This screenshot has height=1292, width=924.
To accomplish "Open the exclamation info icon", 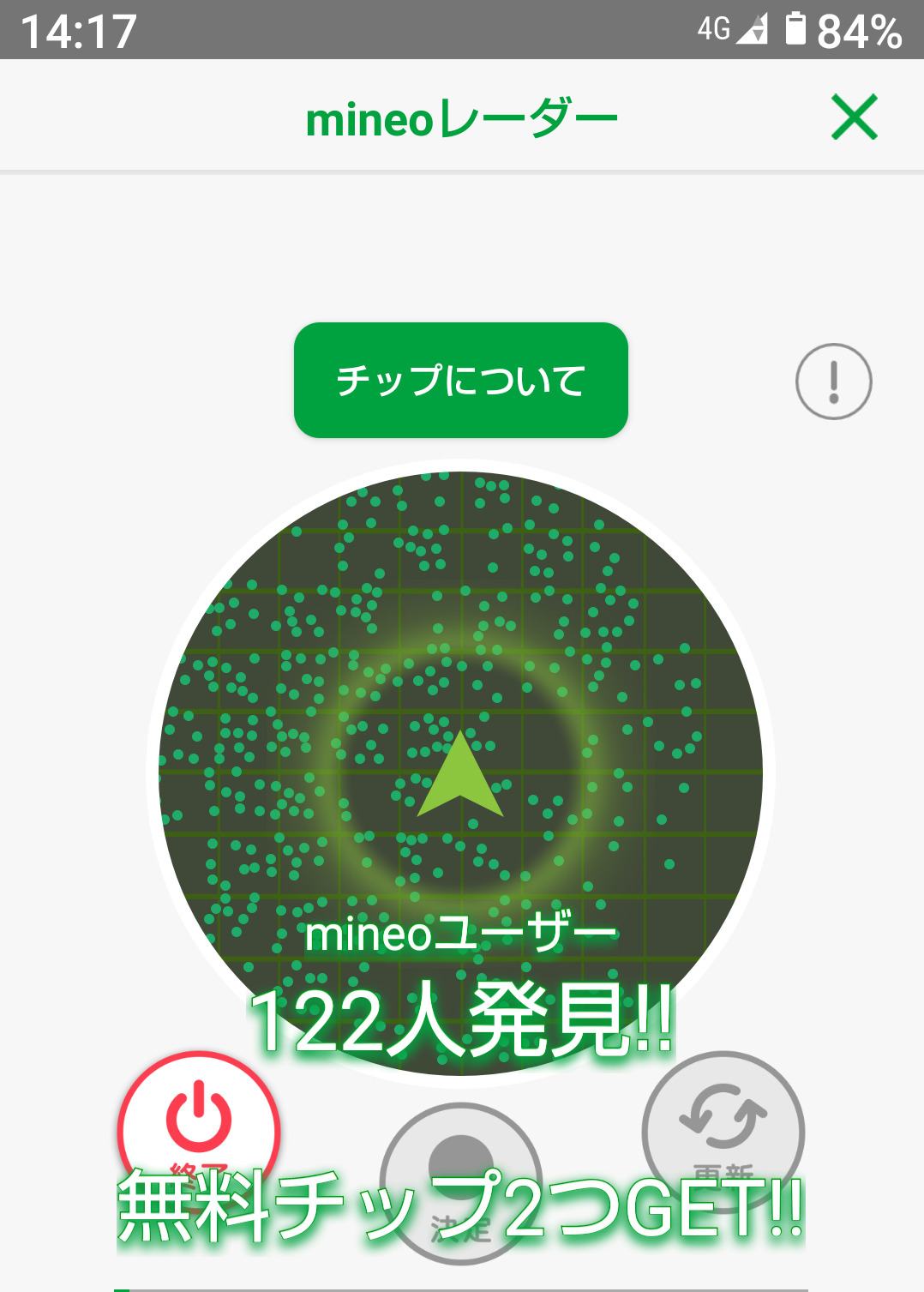I will coord(833,382).
